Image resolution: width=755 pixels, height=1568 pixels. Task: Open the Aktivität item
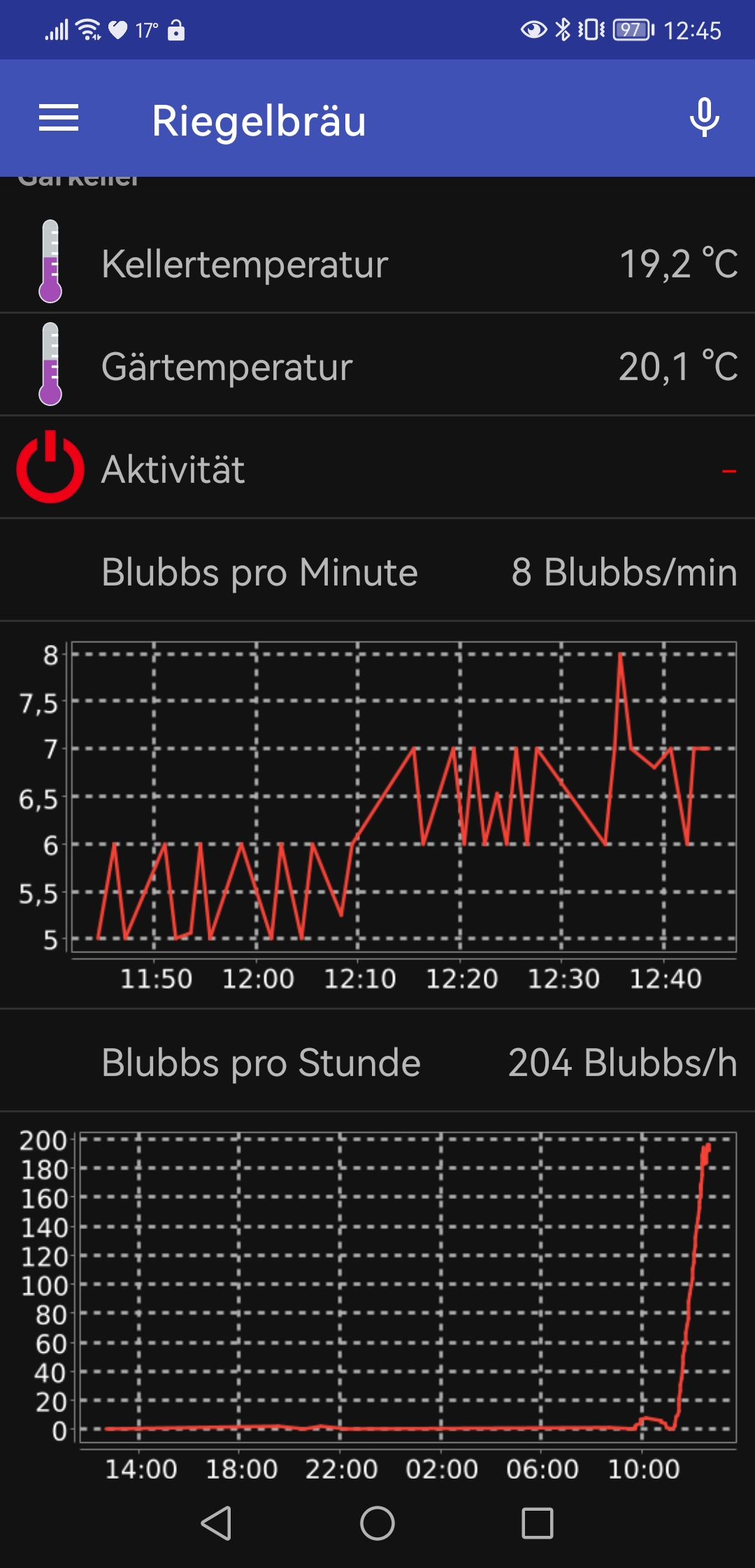pyautogui.click(x=377, y=469)
